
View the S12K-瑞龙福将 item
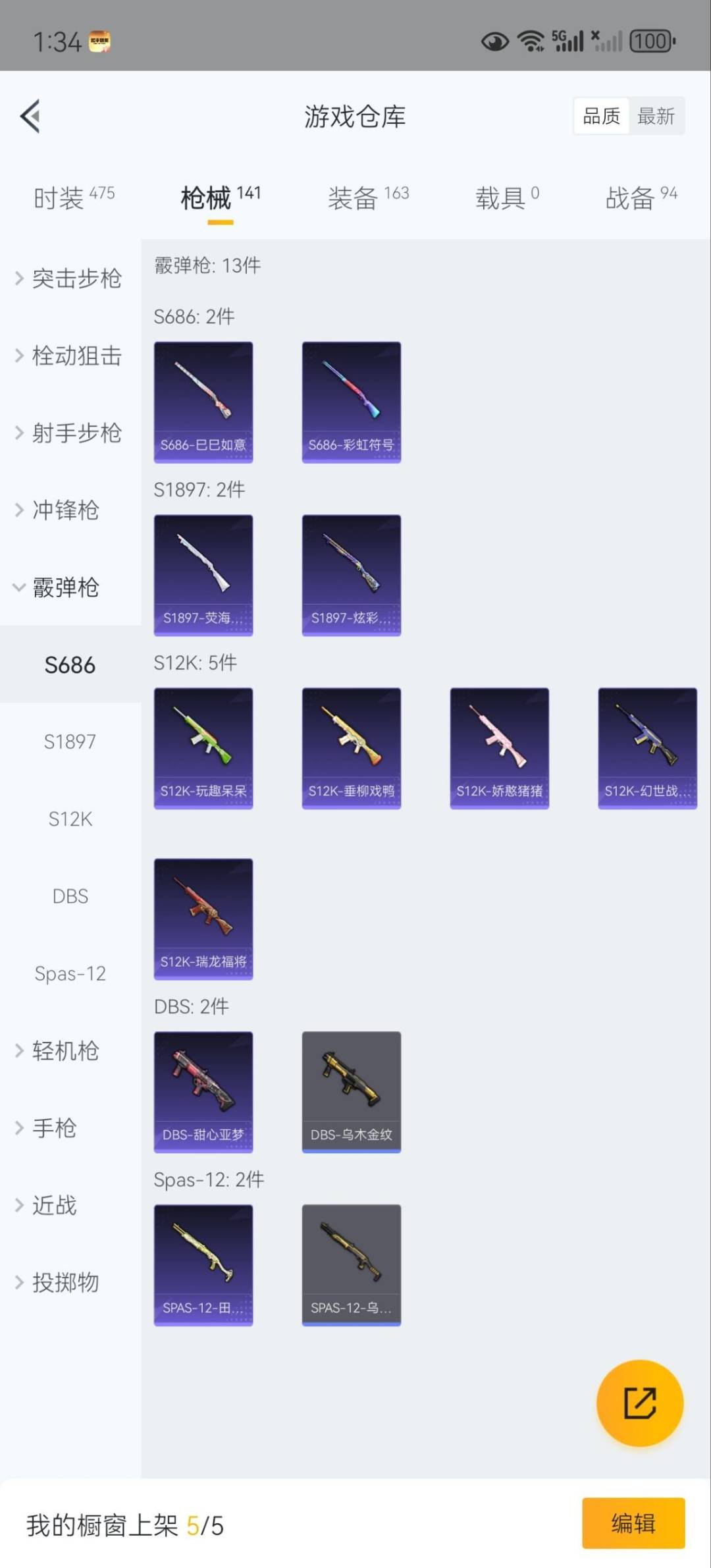coord(203,919)
